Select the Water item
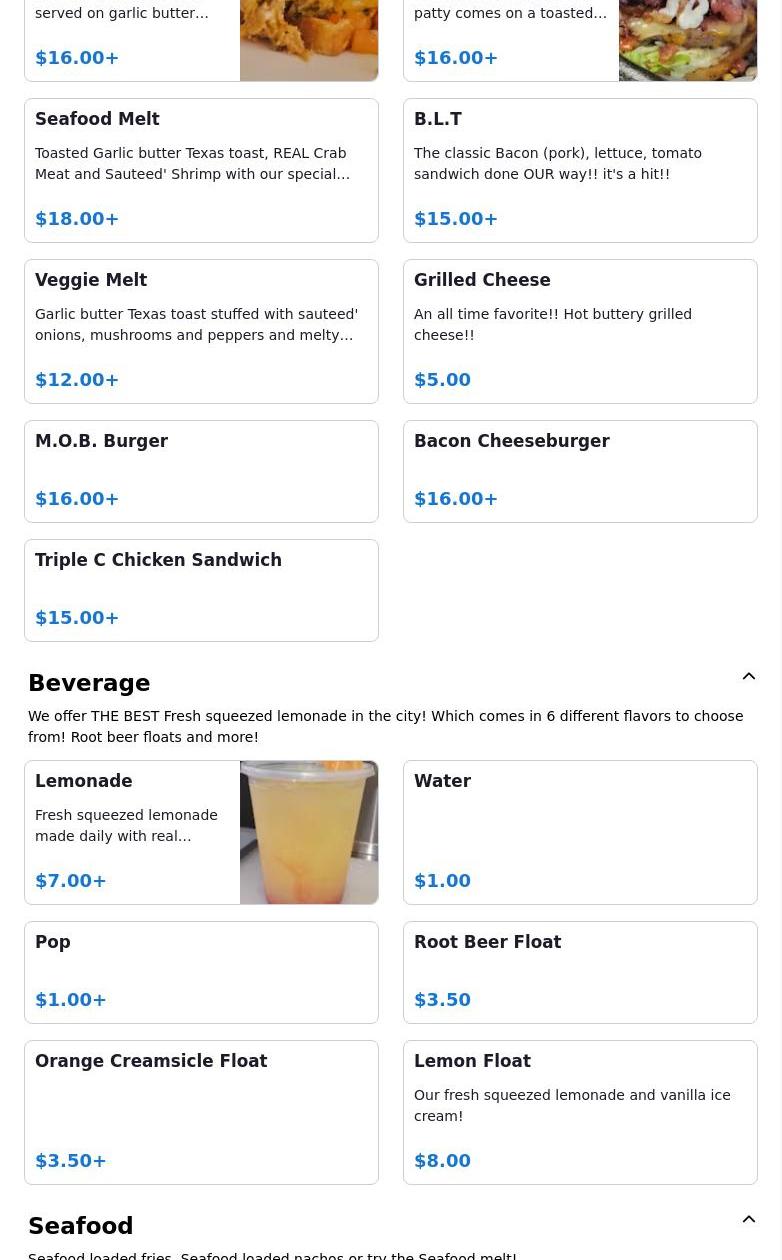 point(580,832)
